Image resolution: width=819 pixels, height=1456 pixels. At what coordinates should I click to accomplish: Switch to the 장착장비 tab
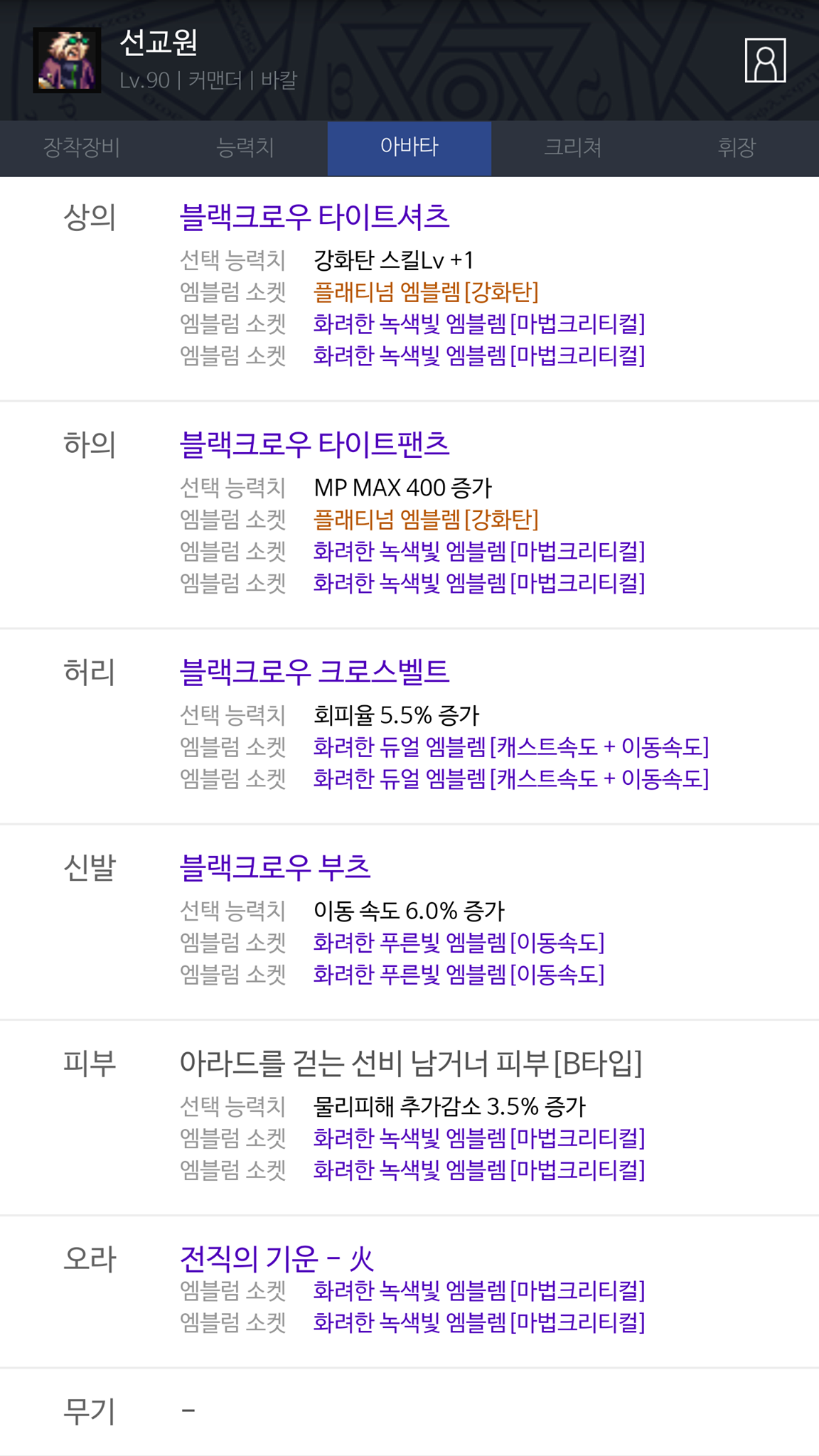(x=82, y=148)
